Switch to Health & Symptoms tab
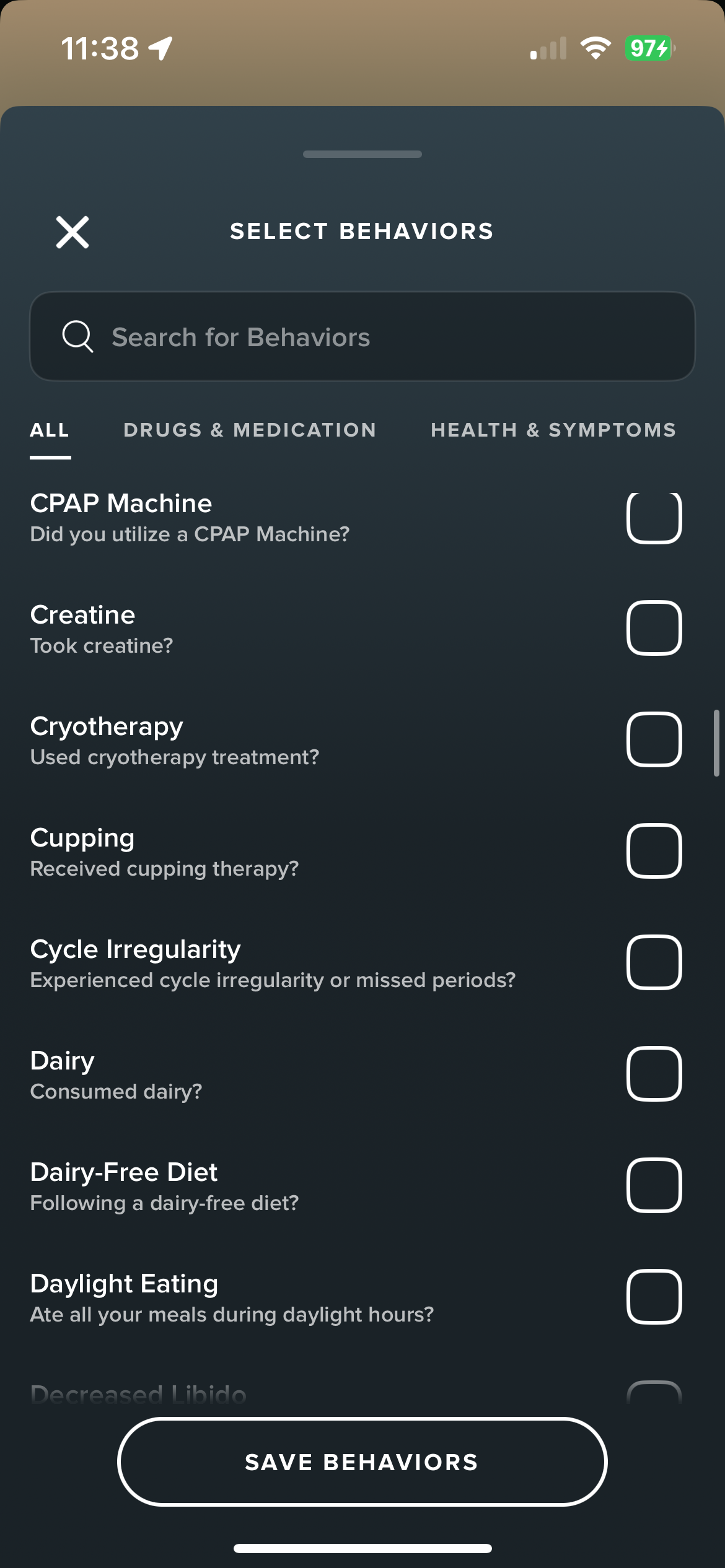Image resolution: width=725 pixels, height=1568 pixels. point(553,430)
